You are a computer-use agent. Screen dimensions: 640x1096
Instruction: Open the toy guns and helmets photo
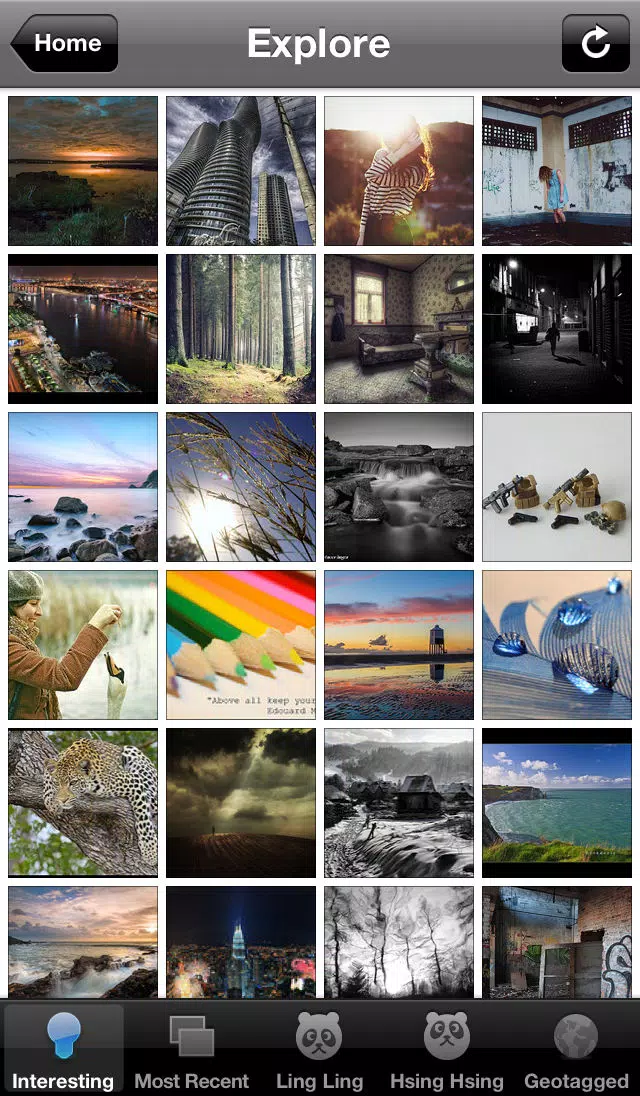(x=557, y=487)
